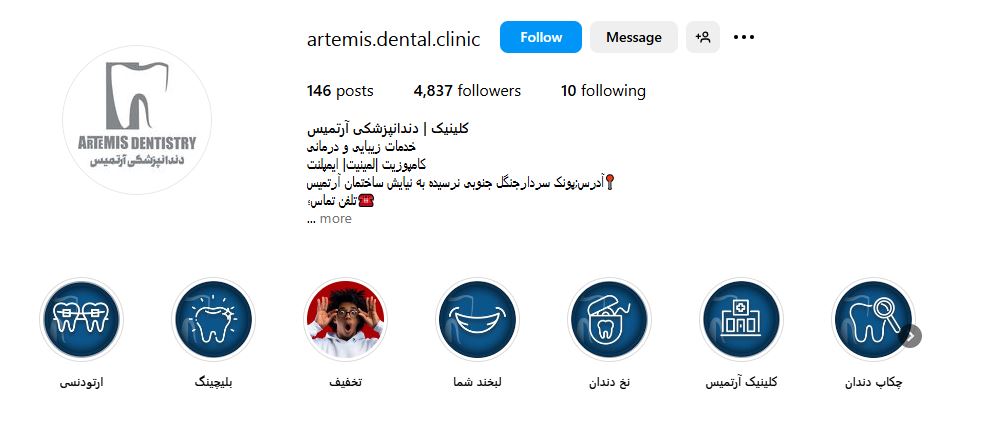994x427 pixels.
Task: View the profile picture
Action: click(137, 120)
